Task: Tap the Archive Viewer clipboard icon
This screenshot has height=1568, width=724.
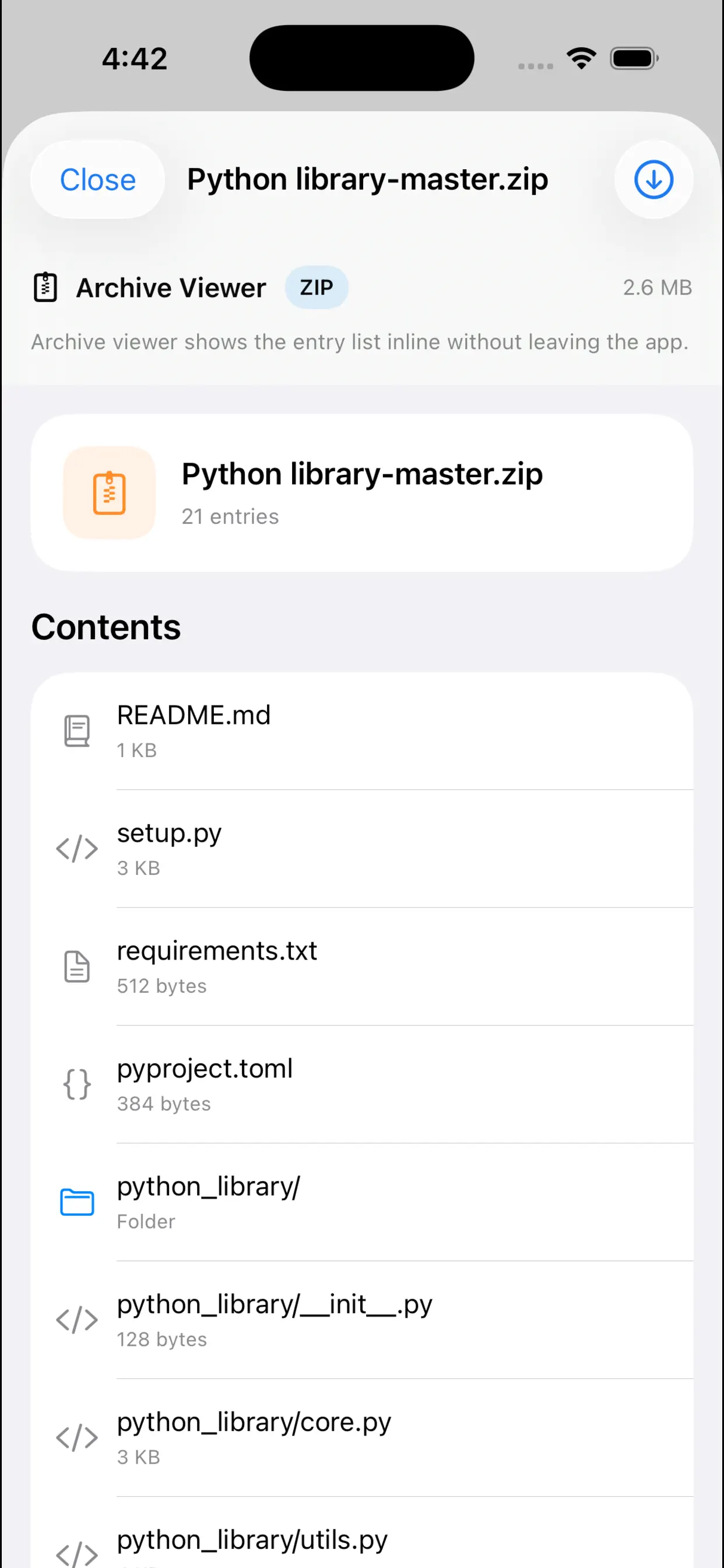Action: [x=45, y=288]
